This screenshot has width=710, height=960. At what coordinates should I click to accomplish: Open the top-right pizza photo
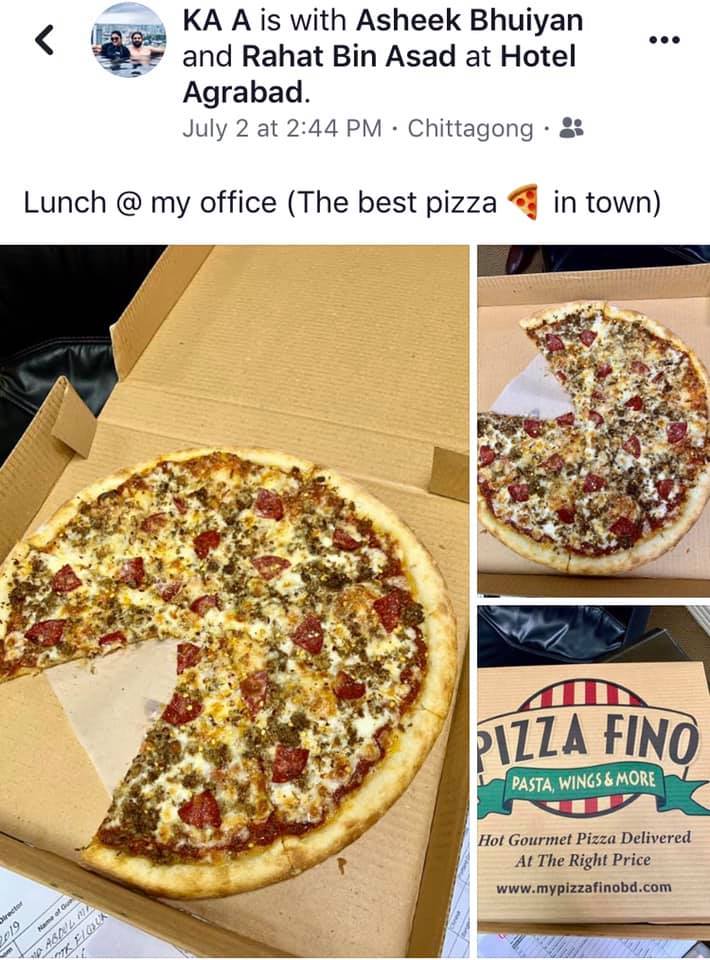[x=594, y=421]
